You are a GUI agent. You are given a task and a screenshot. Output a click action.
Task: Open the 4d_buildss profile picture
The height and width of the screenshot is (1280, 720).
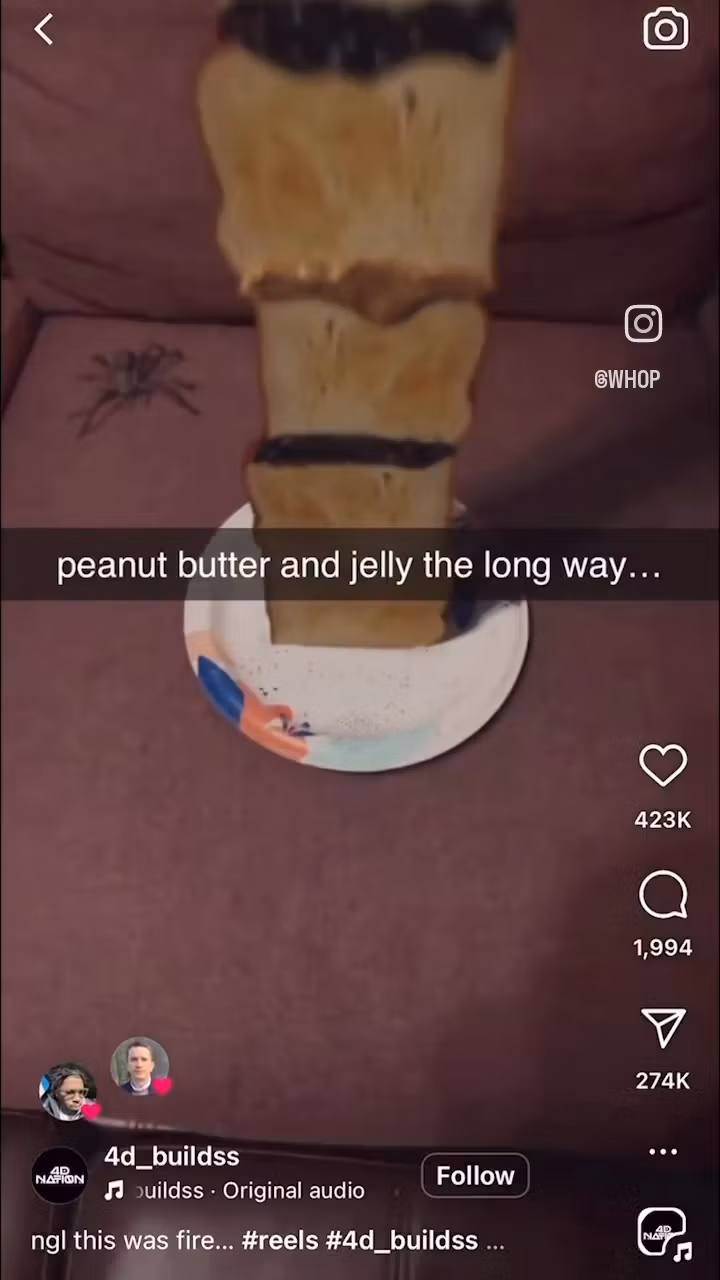(60, 1175)
